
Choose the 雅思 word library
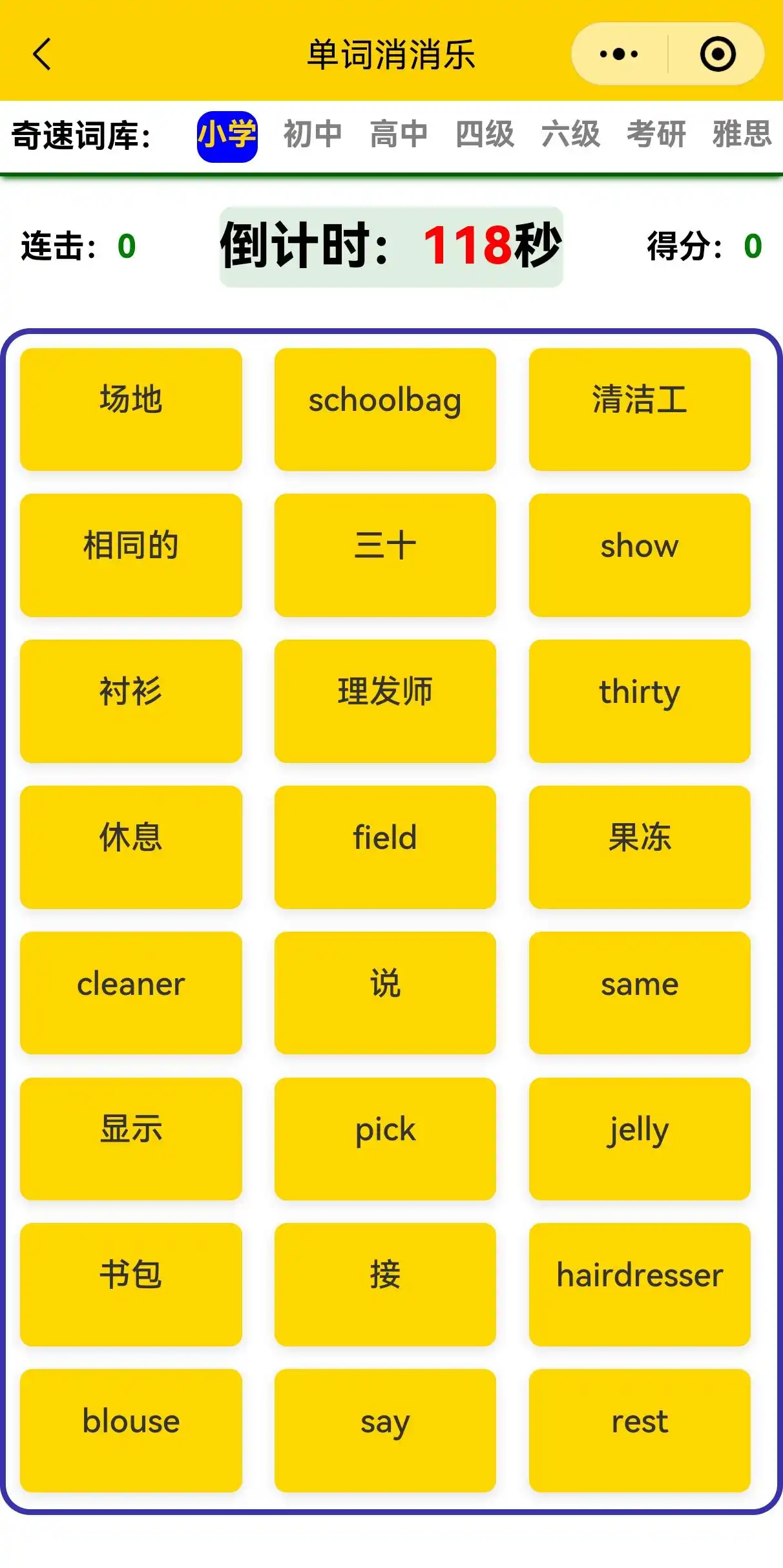coord(742,135)
